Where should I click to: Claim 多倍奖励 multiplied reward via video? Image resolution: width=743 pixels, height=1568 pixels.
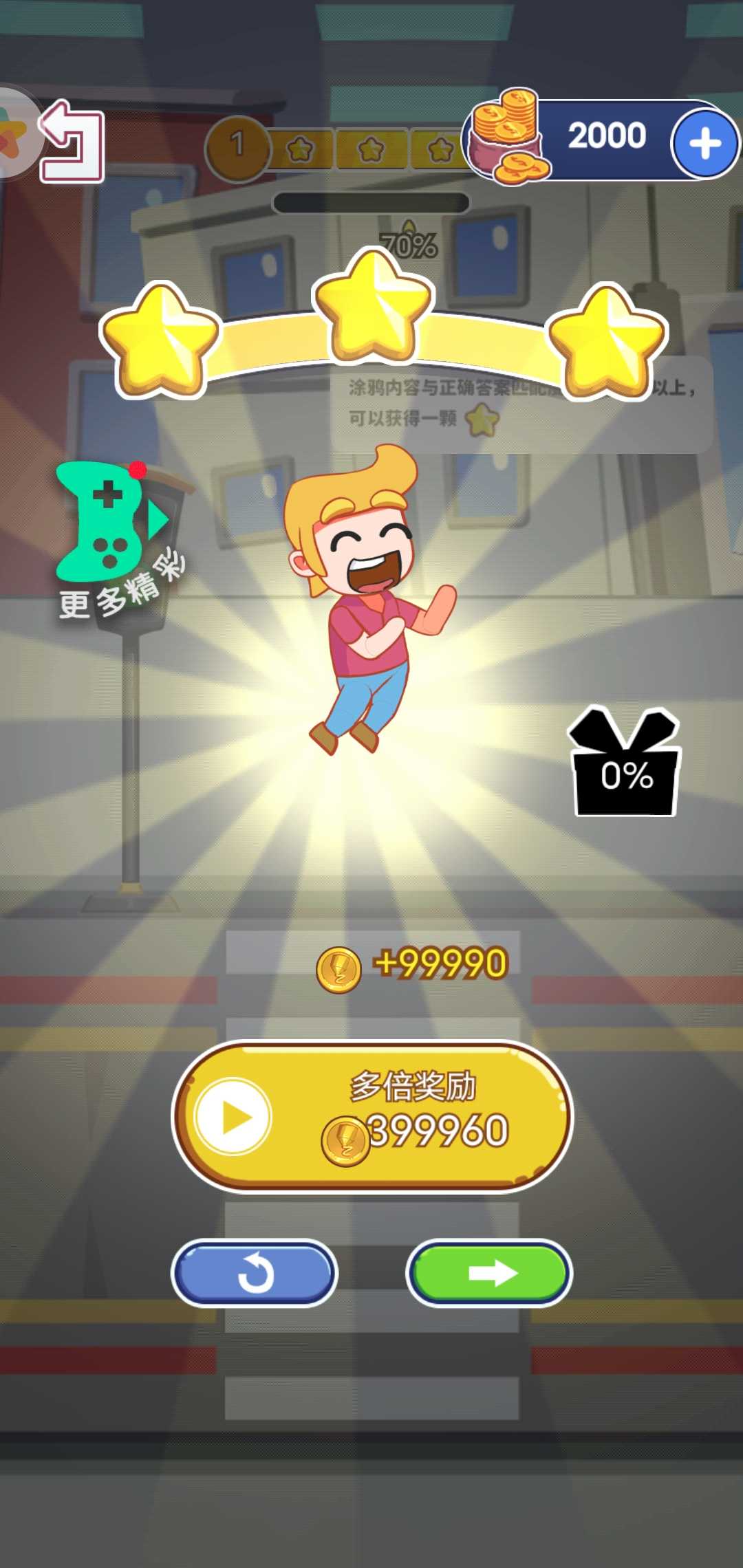[371, 1115]
